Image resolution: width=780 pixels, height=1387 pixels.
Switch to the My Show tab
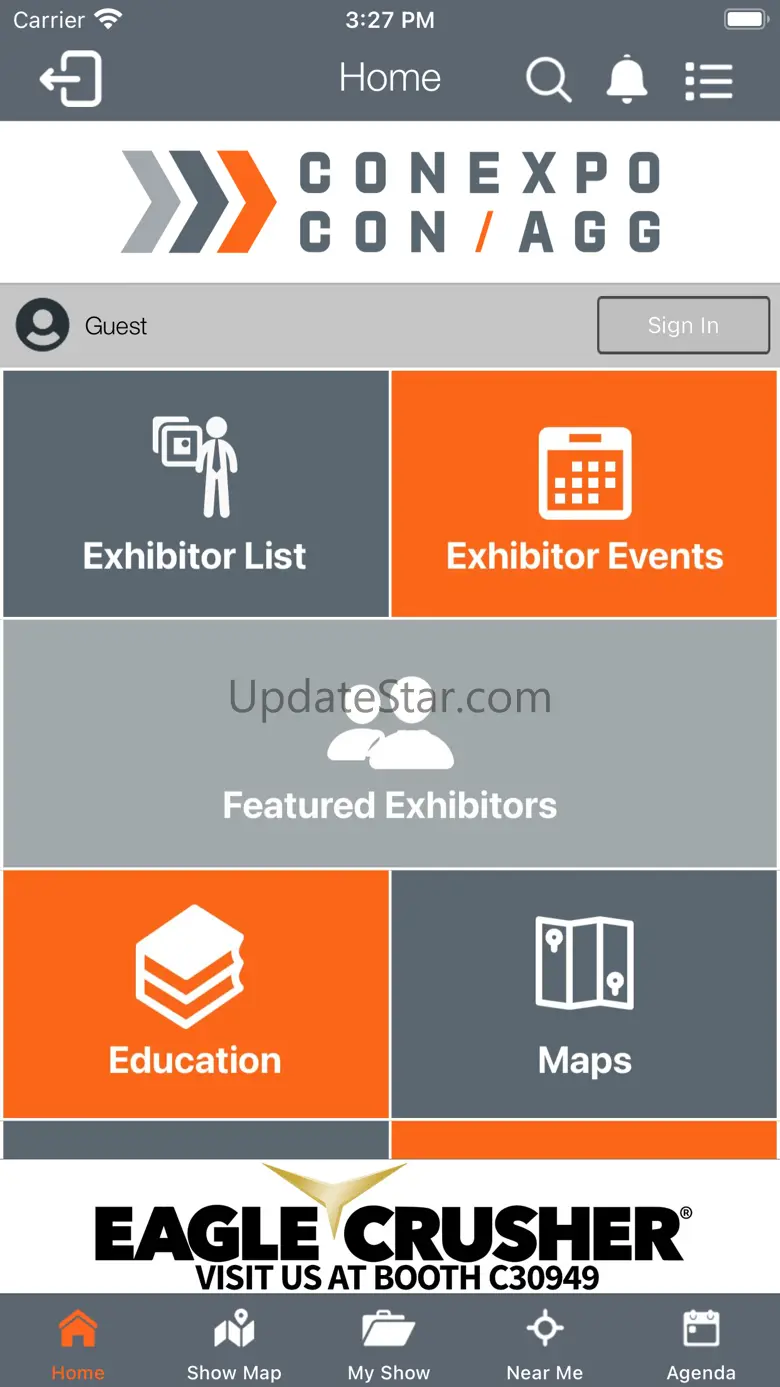389,1342
